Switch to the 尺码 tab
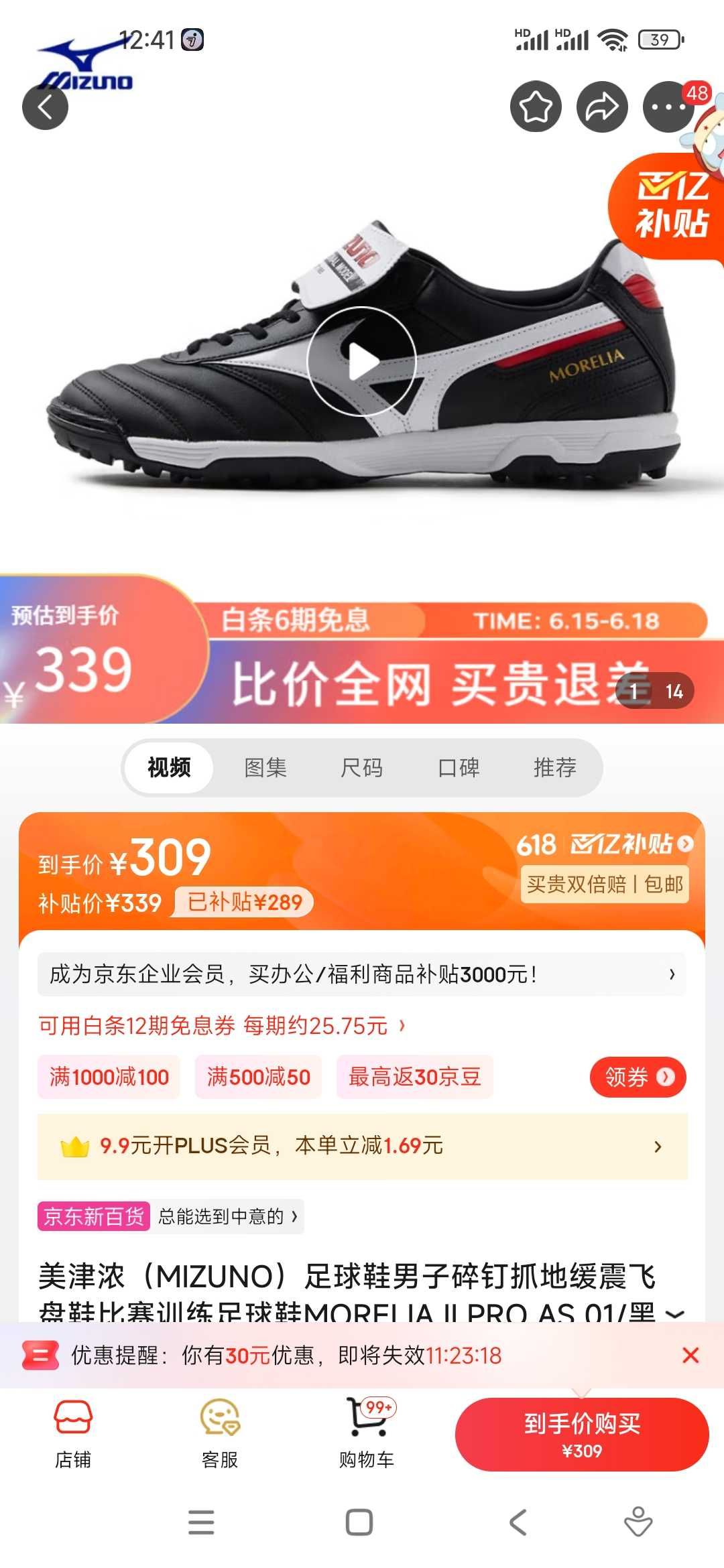The image size is (724, 1568). (x=362, y=767)
